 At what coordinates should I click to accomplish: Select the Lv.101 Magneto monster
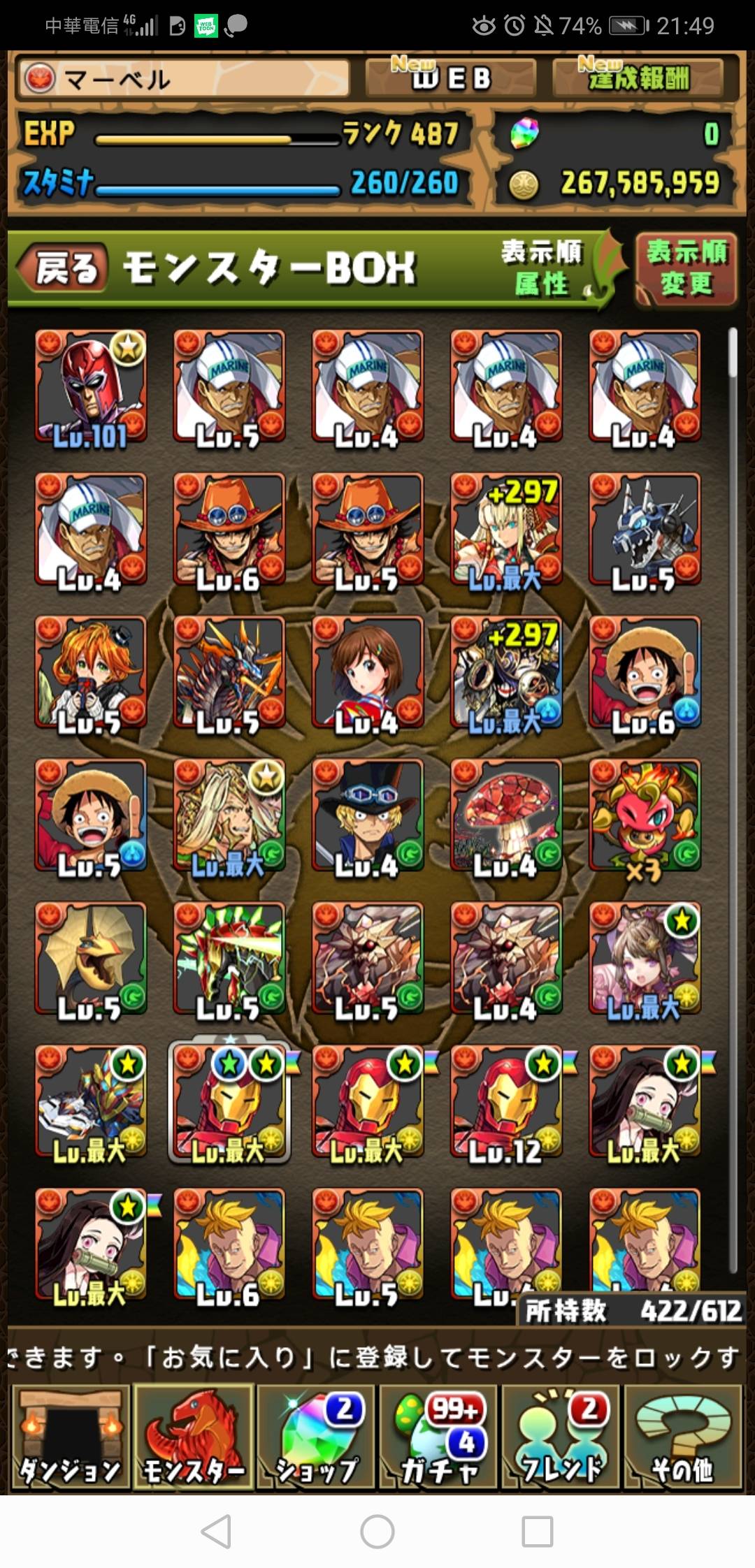click(x=91, y=386)
